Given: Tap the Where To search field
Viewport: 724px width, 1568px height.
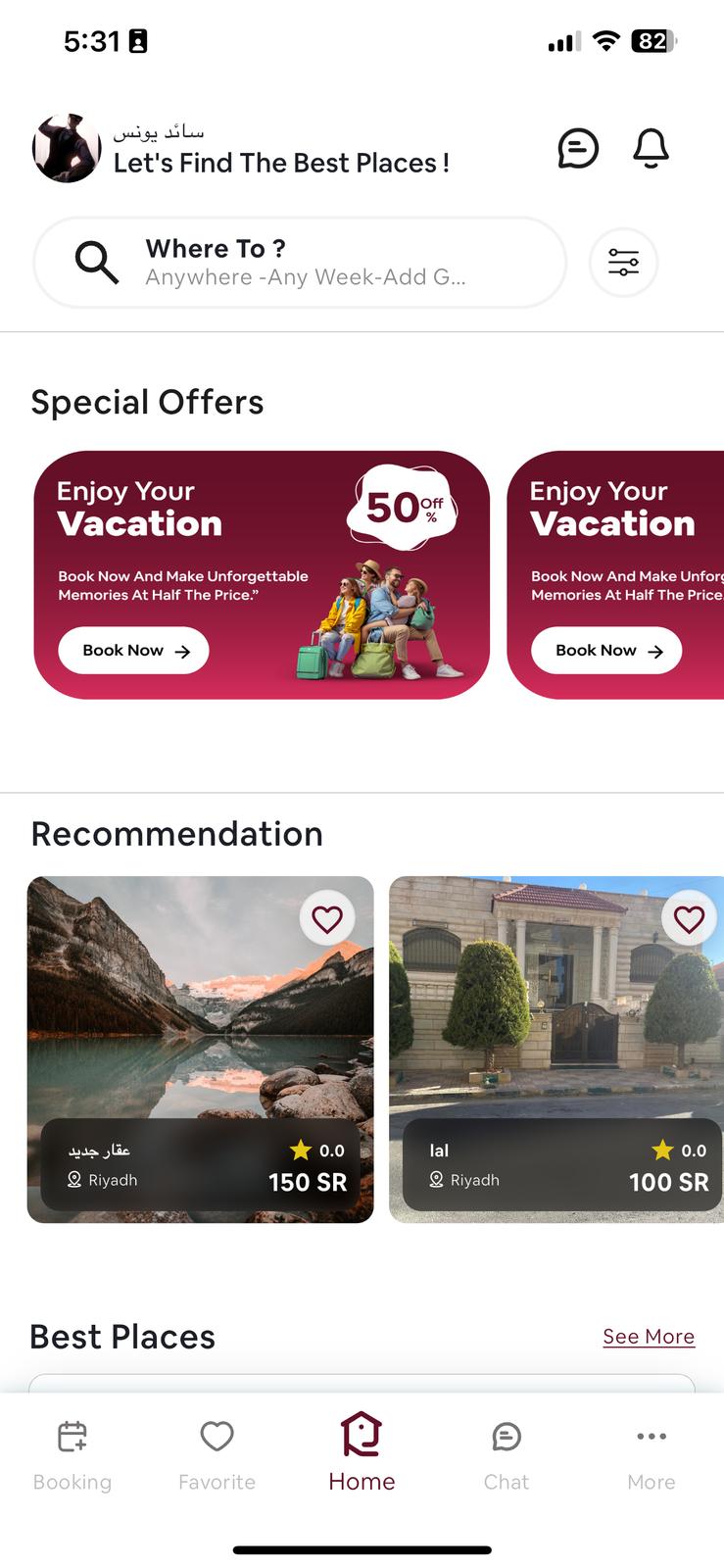Looking at the screenshot, I should coord(300,263).
